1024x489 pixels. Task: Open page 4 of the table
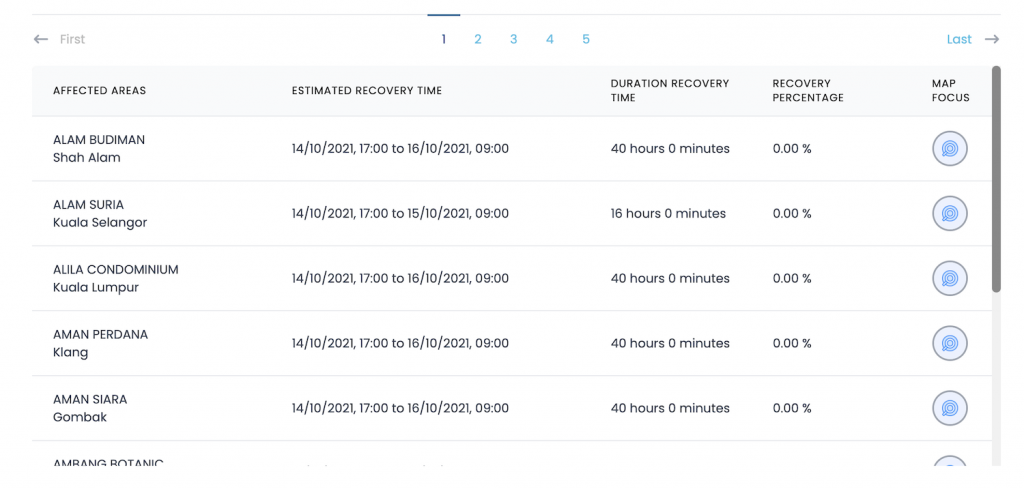pos(550,39)
